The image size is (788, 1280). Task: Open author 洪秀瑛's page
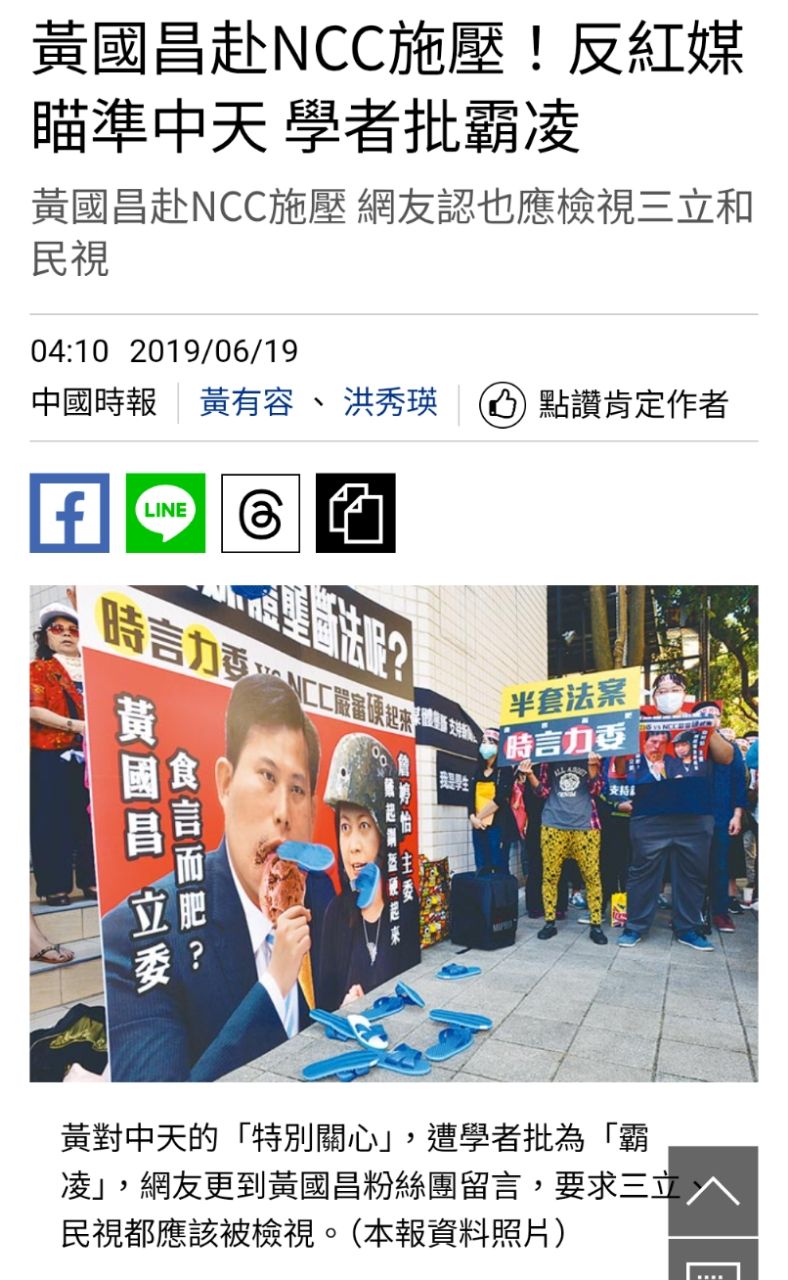pos(390,403)
